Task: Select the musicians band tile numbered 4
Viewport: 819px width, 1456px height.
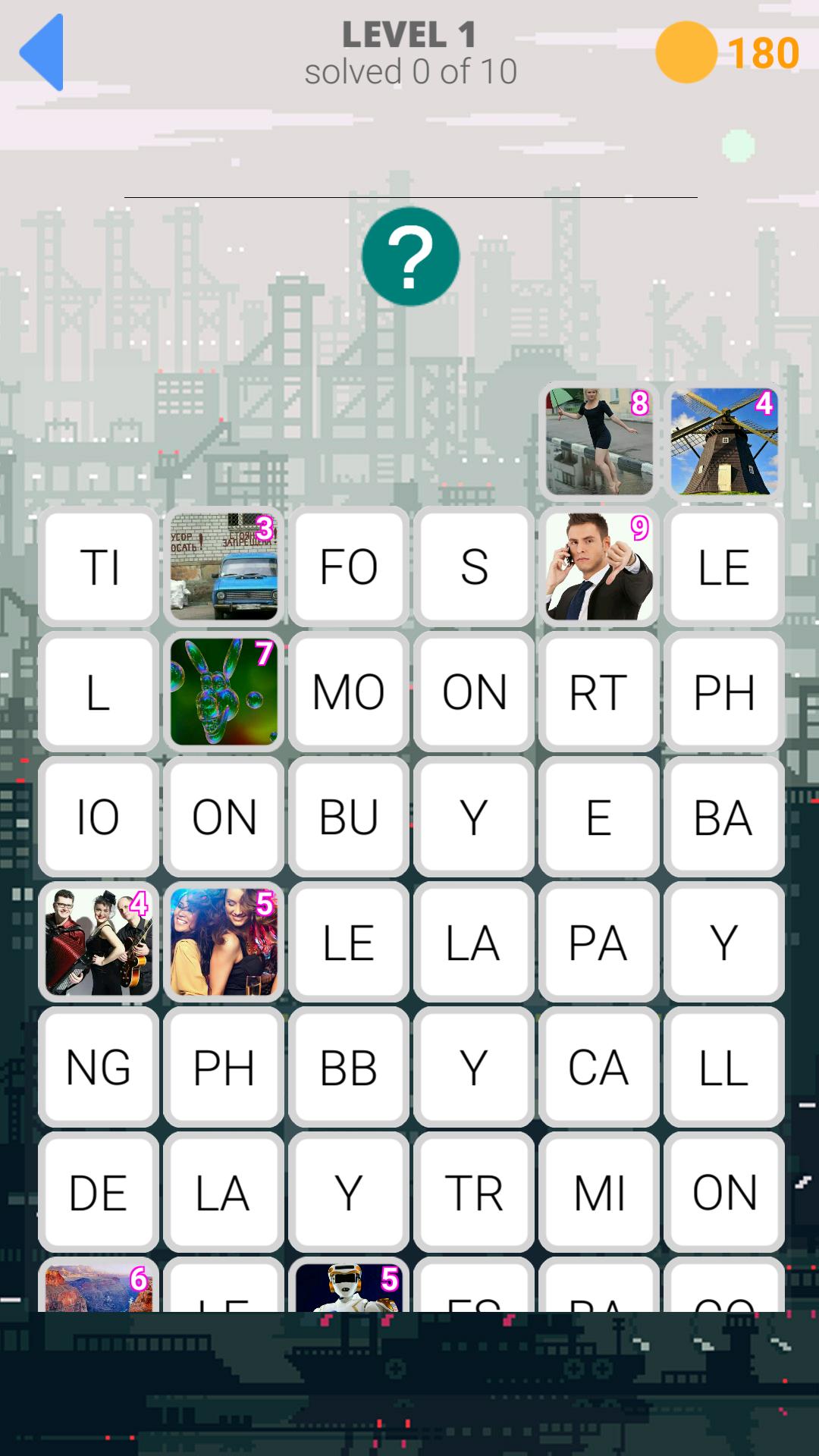Action: [99, 942]
